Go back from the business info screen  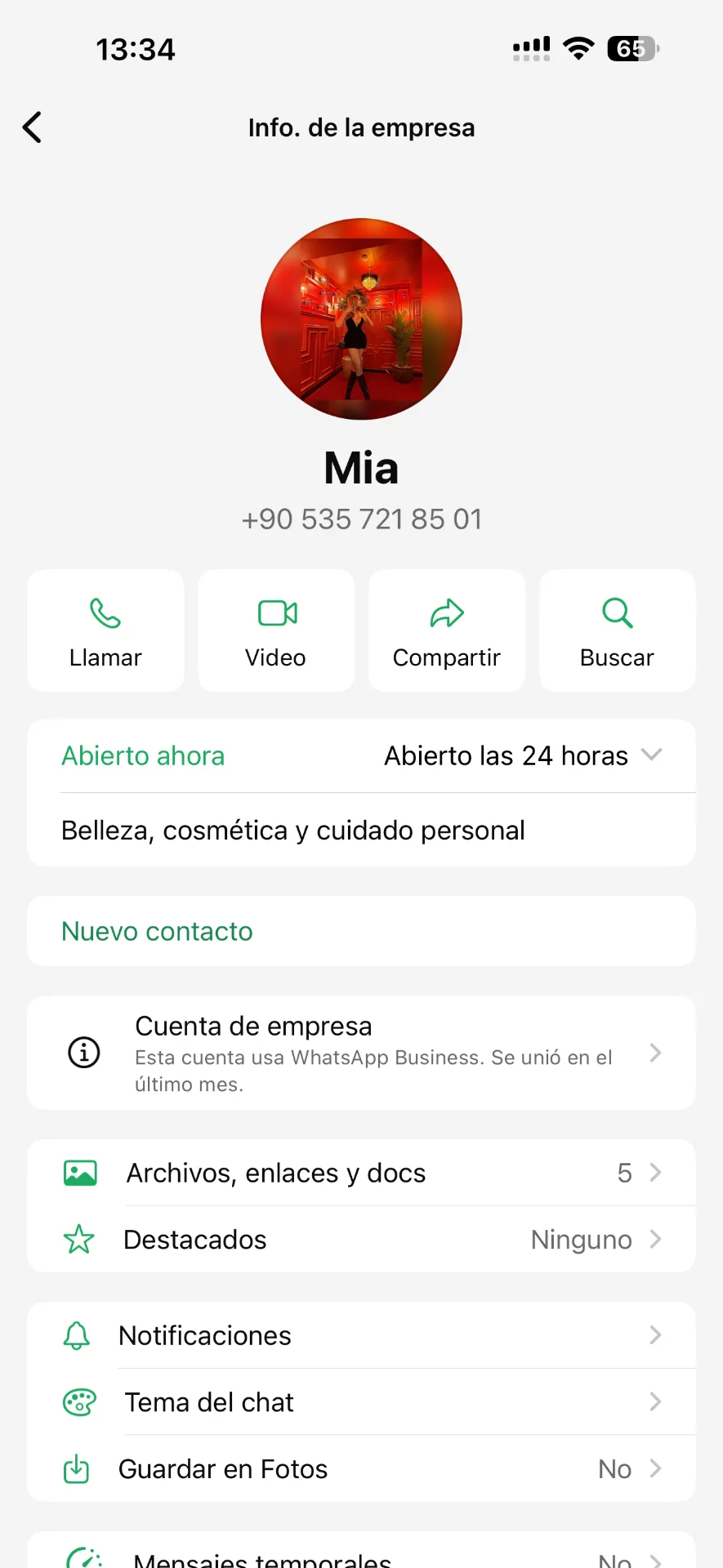pos(33,127)
